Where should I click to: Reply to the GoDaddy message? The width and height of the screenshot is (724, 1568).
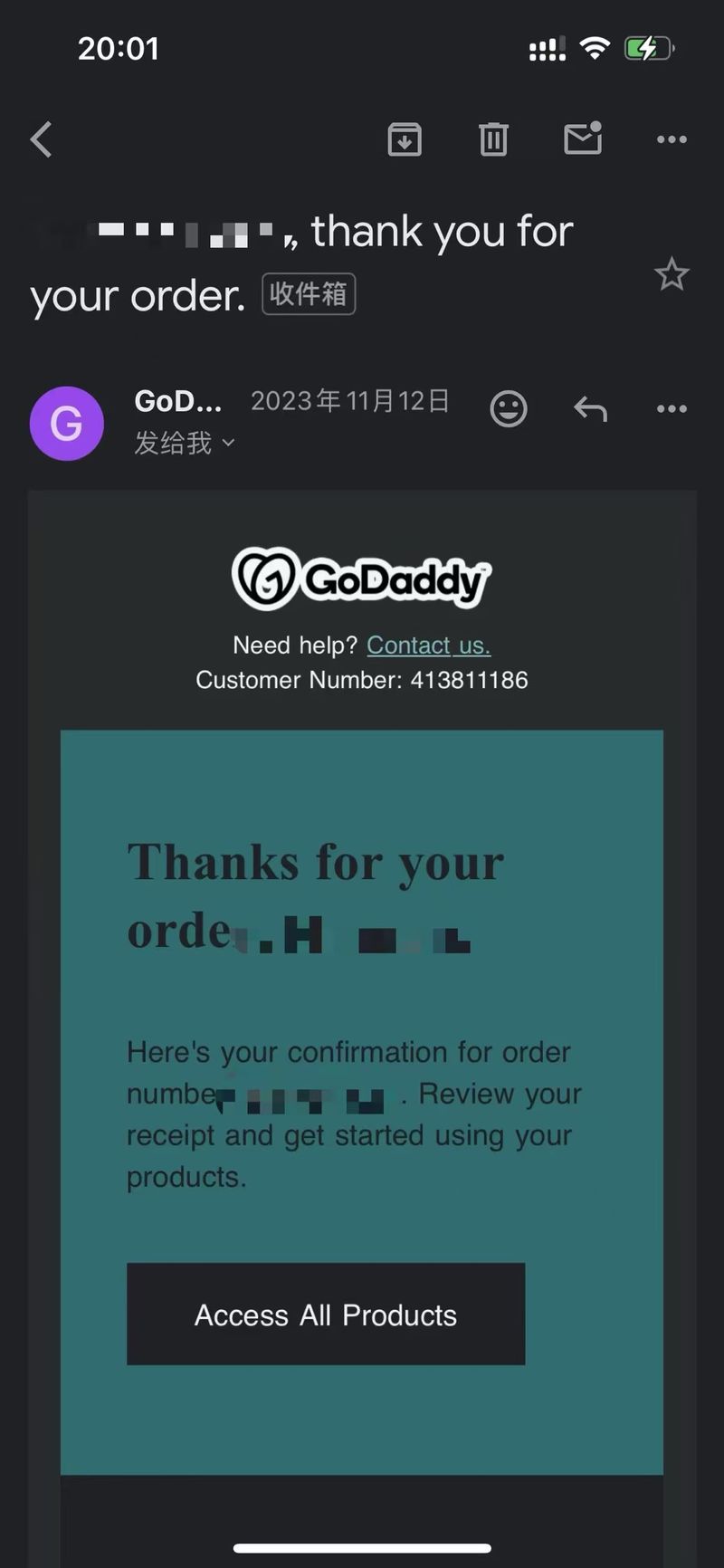(x=589, y=409)
